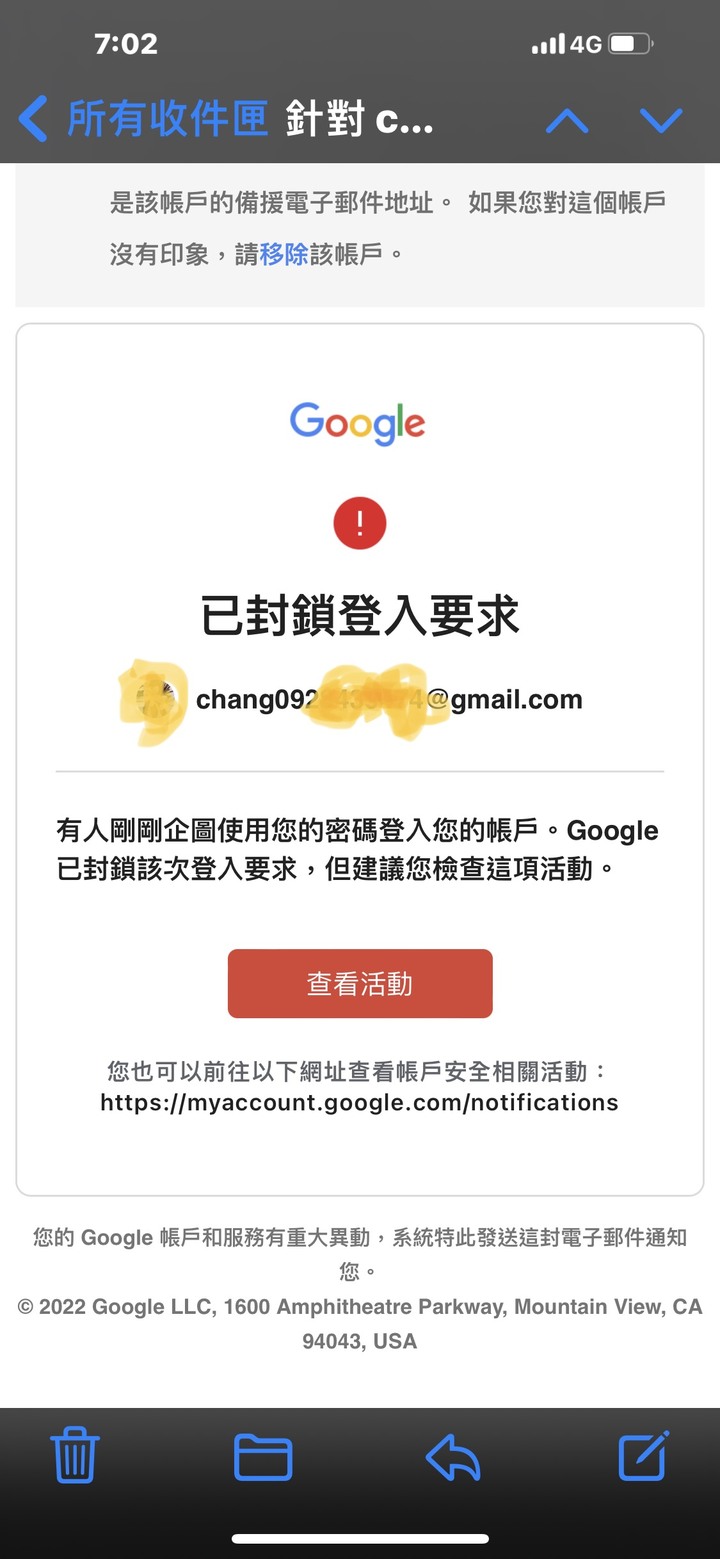Open the myaccount.google.com/notifications link

pyautogui.click(x=359, y=1103)
